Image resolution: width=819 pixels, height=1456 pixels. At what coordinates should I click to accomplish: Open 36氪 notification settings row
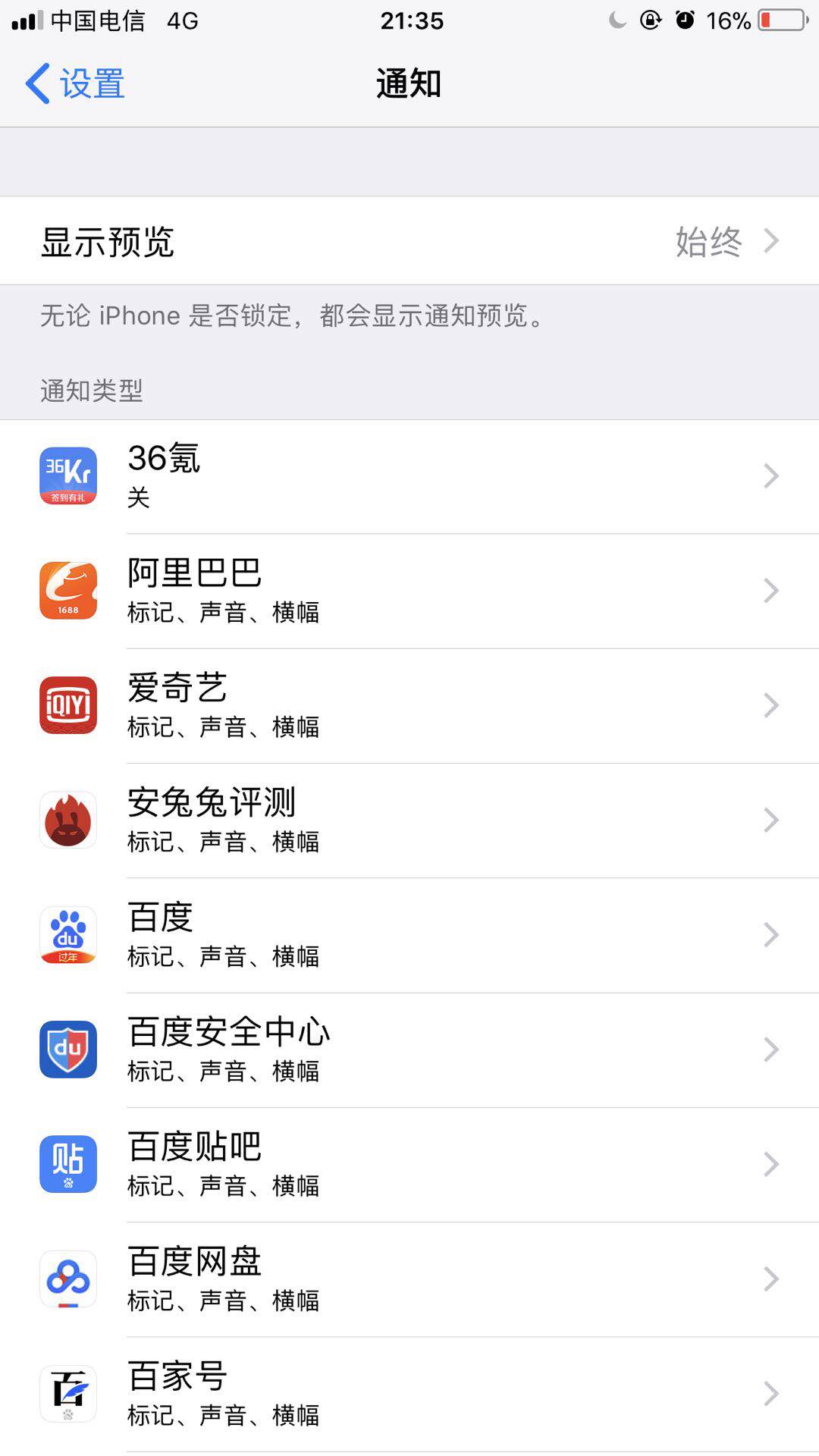[x=409, y=476]
